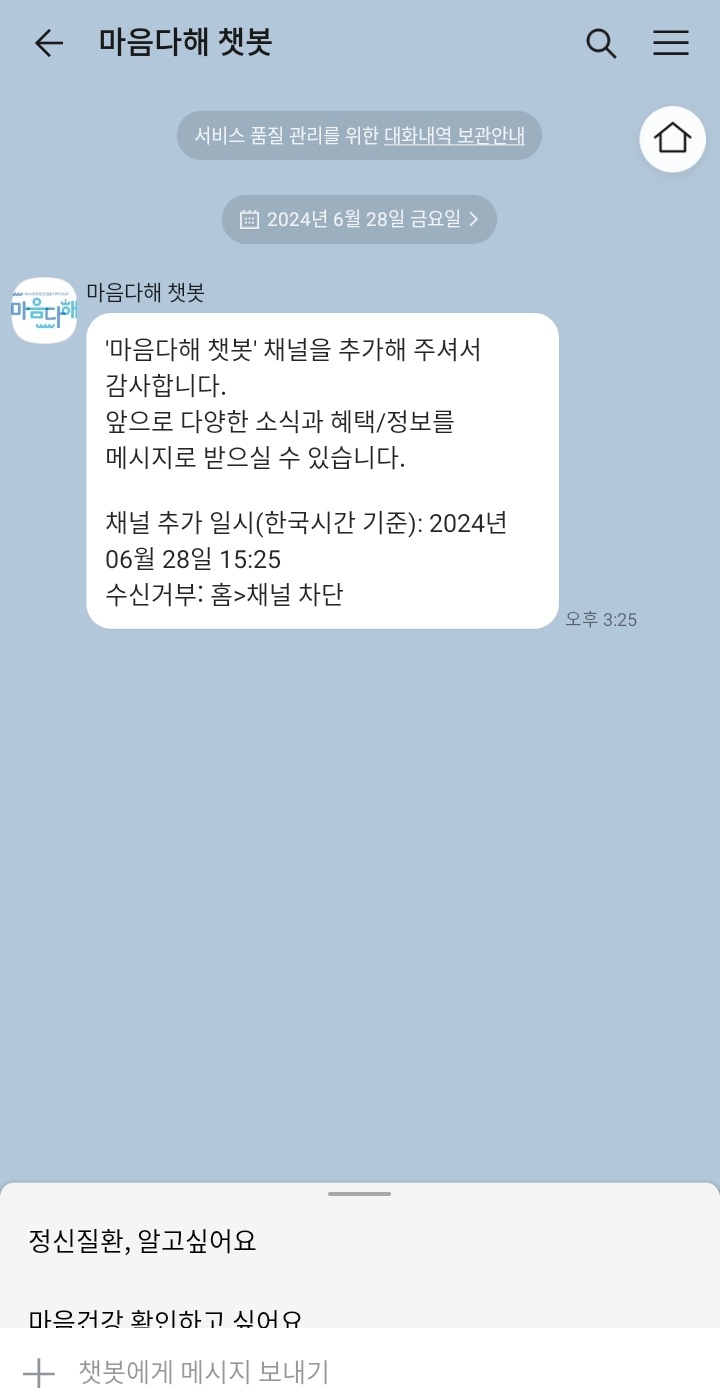The width and height of the screenshot is (720, 1388).
Task: Tap the plus attachment icon
Action: pos(38,1372)
